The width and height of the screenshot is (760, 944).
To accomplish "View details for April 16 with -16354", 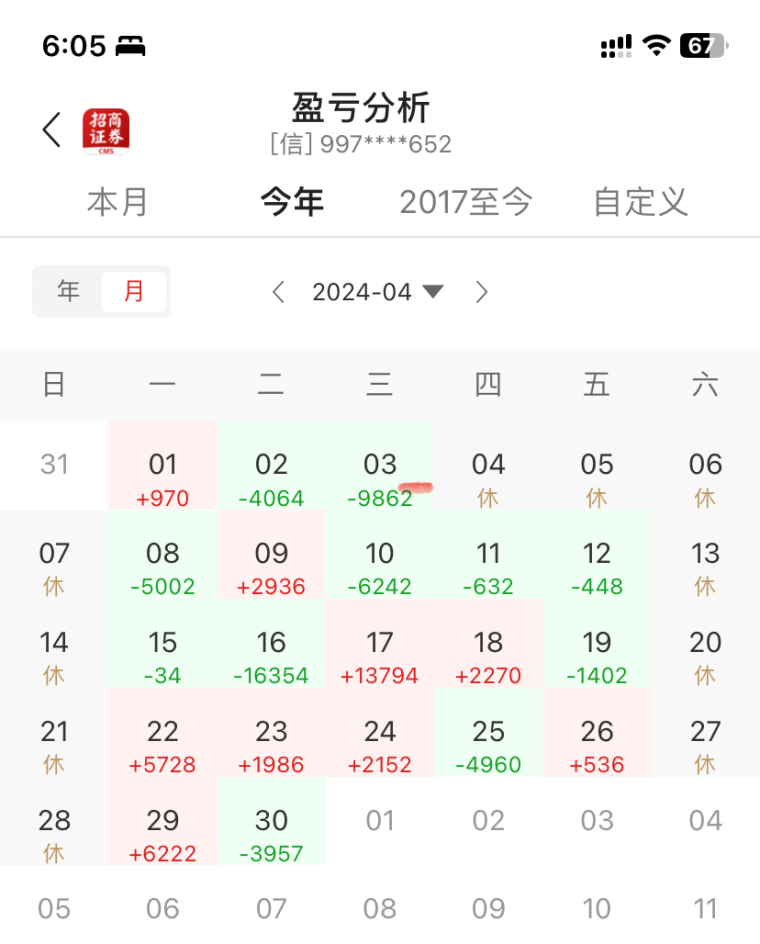I will tap(271, 656).
